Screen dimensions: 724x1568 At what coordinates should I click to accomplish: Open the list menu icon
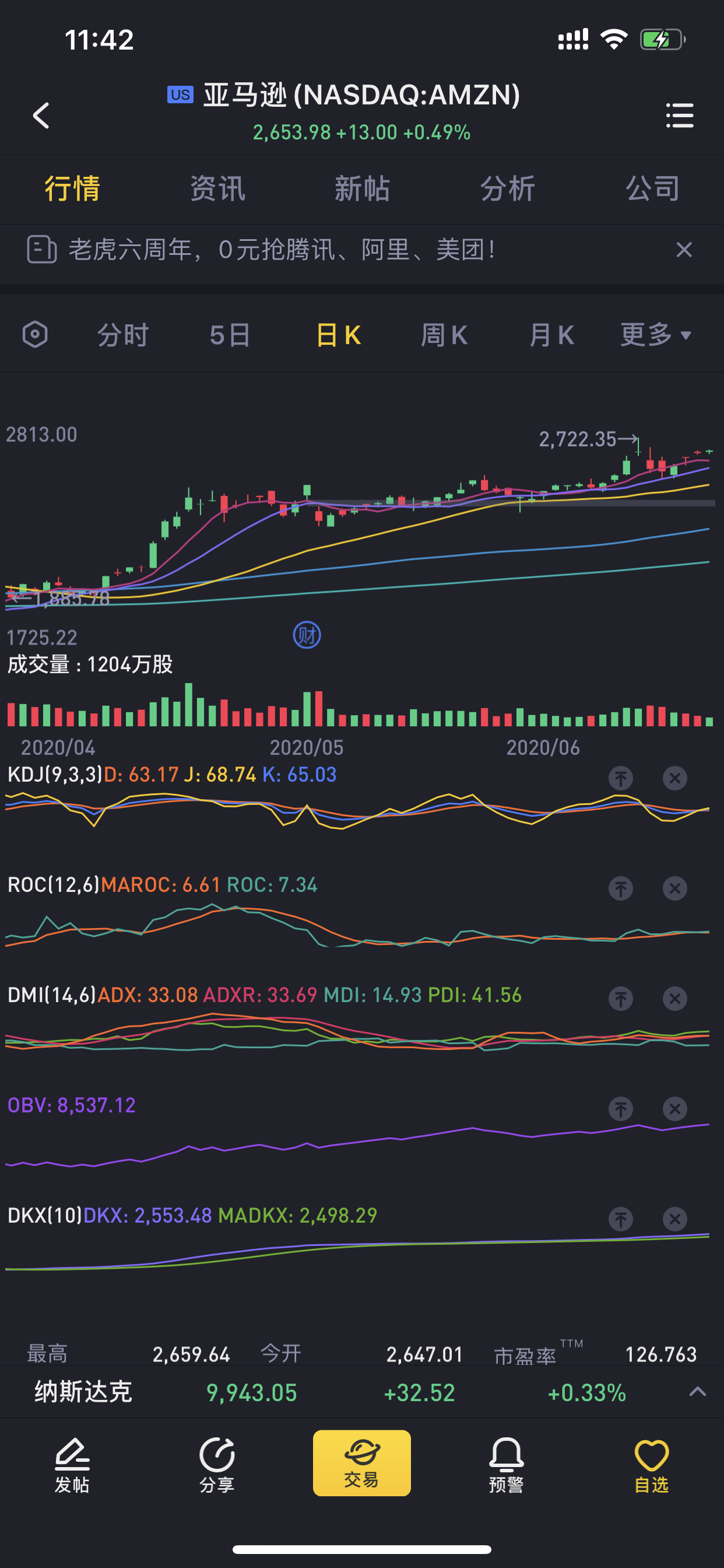(x=679, y=115)
